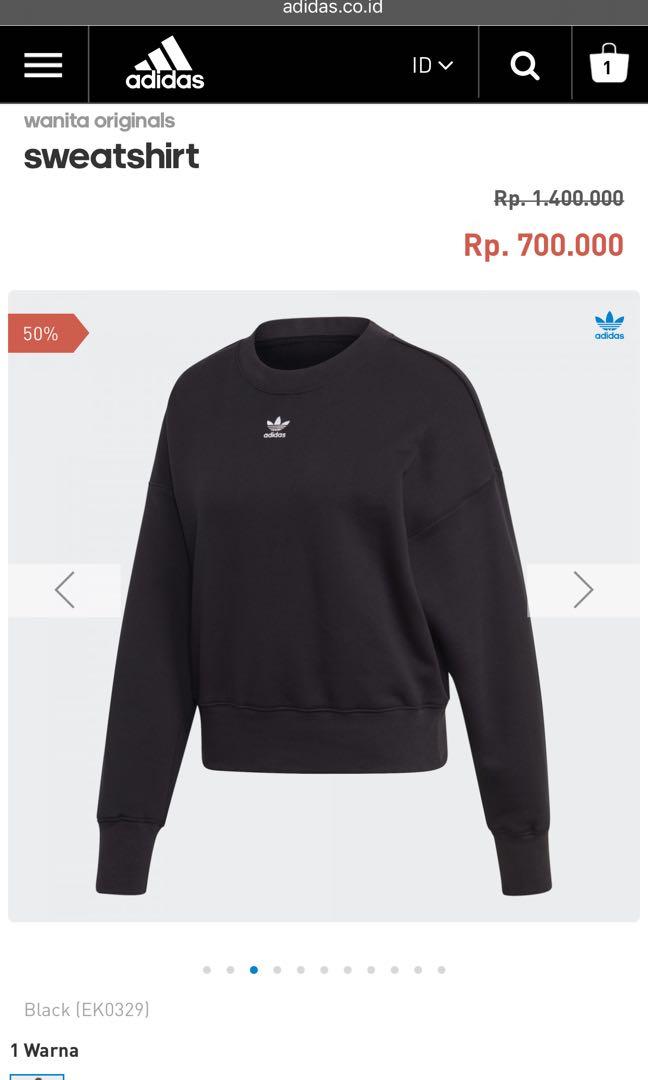Open the ID language dropdown
The image size is (648, 1080).
pos(432,65)
